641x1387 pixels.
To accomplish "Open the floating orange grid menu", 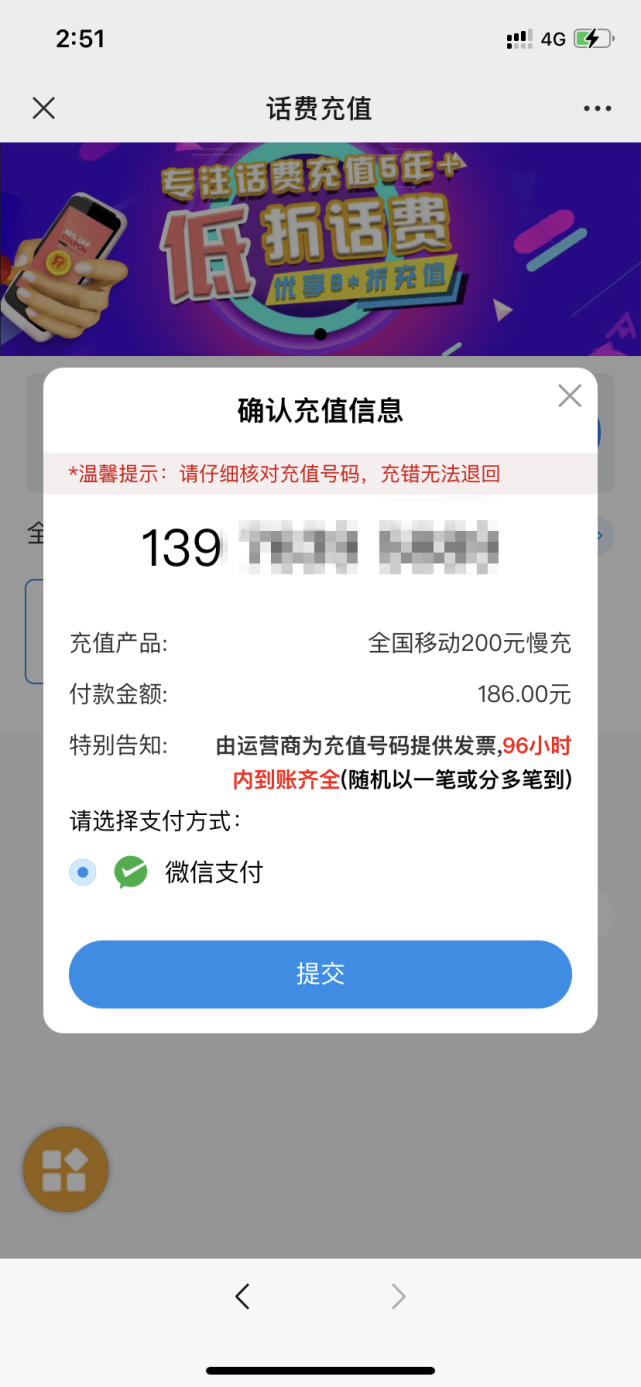I will 65,1169.
